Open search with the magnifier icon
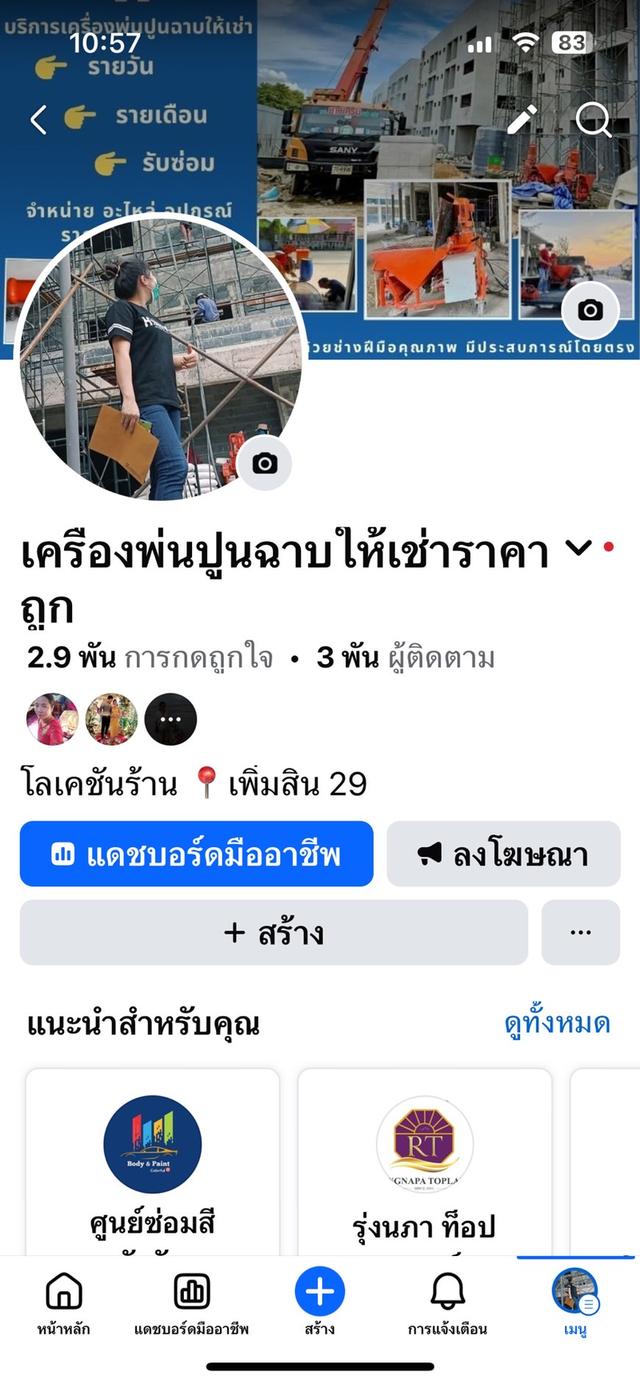Screen dimensions: 640x1384 (594, 120)
